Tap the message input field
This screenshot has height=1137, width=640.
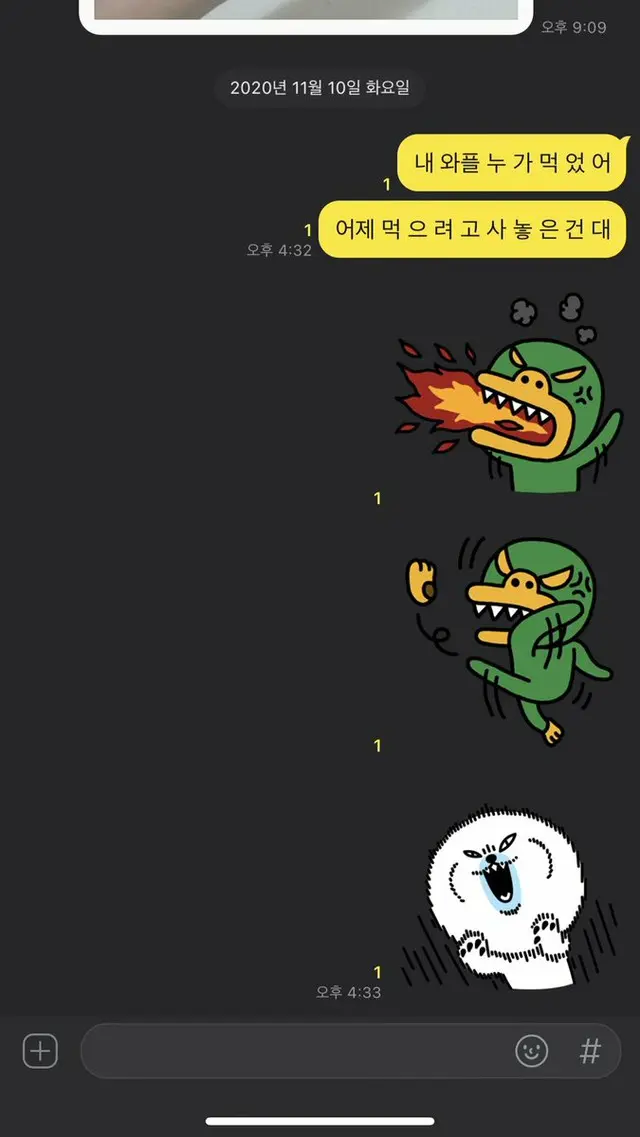[x=295, y=1051]
